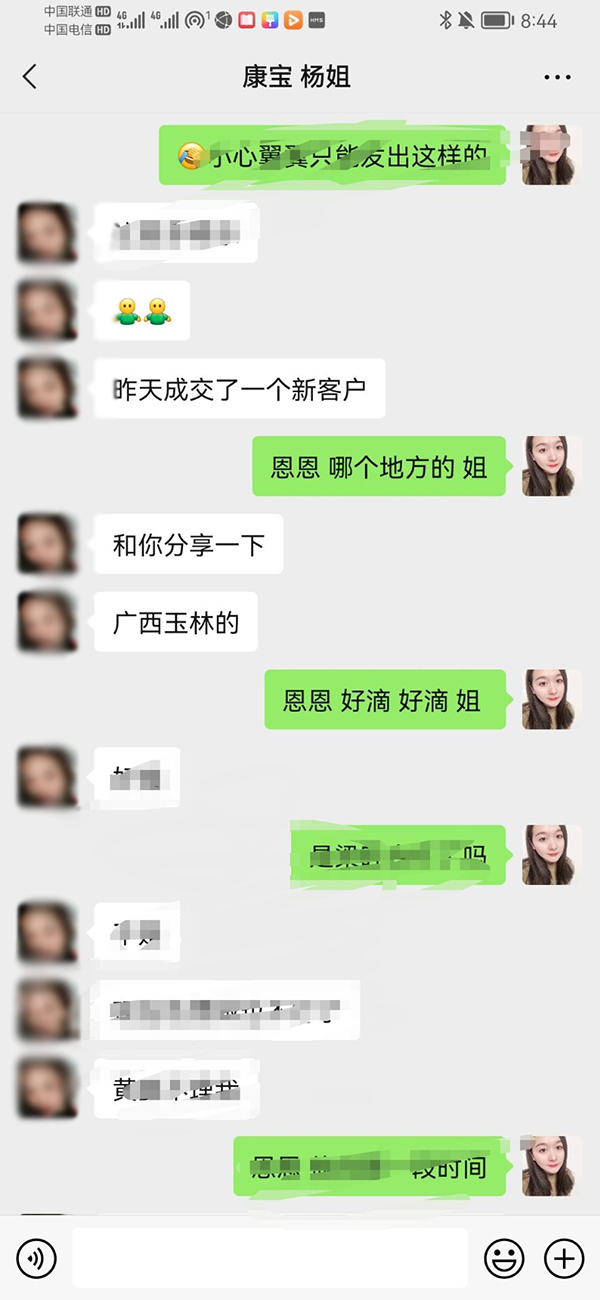Go back from the 康宝 杨姐 chat
Screen dimensions: 600x1300
[x=30, y=77]
